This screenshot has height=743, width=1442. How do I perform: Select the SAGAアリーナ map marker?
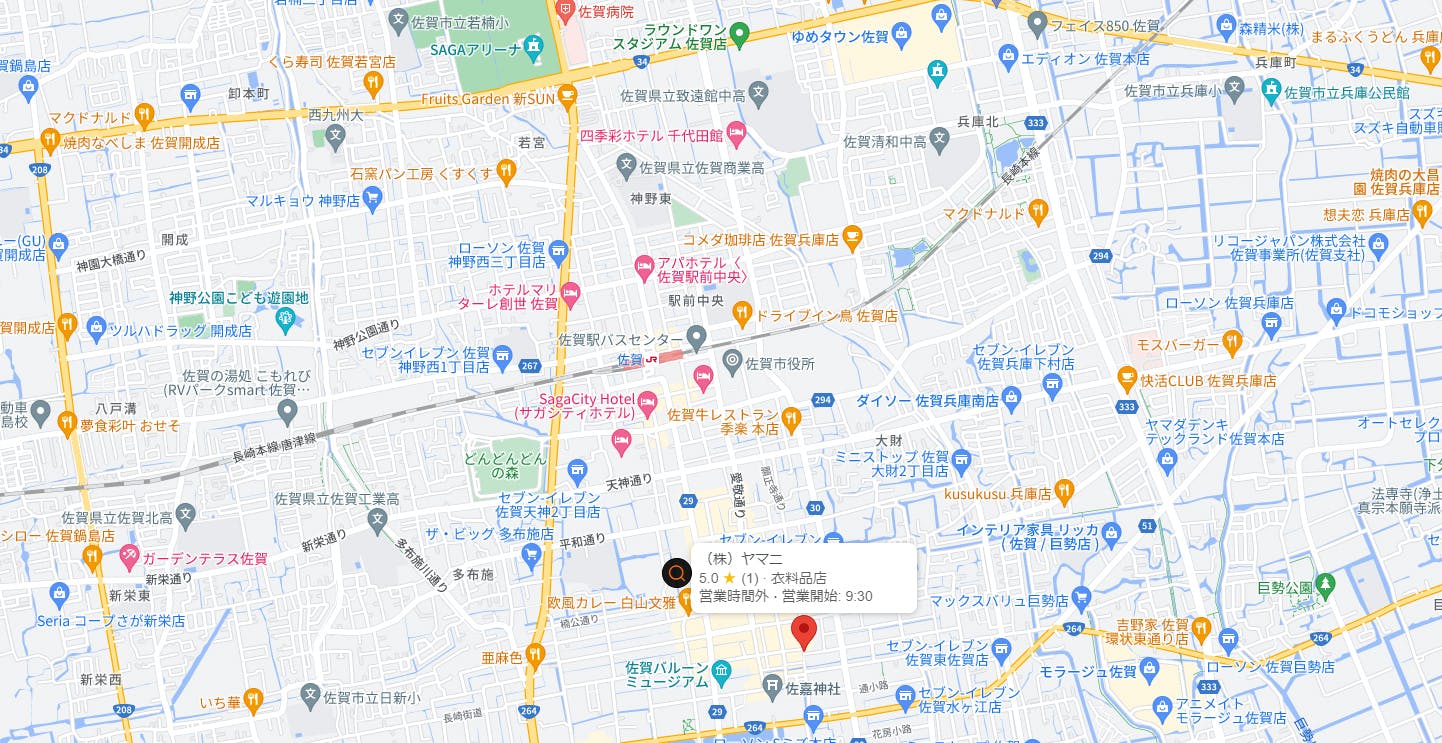534,47
